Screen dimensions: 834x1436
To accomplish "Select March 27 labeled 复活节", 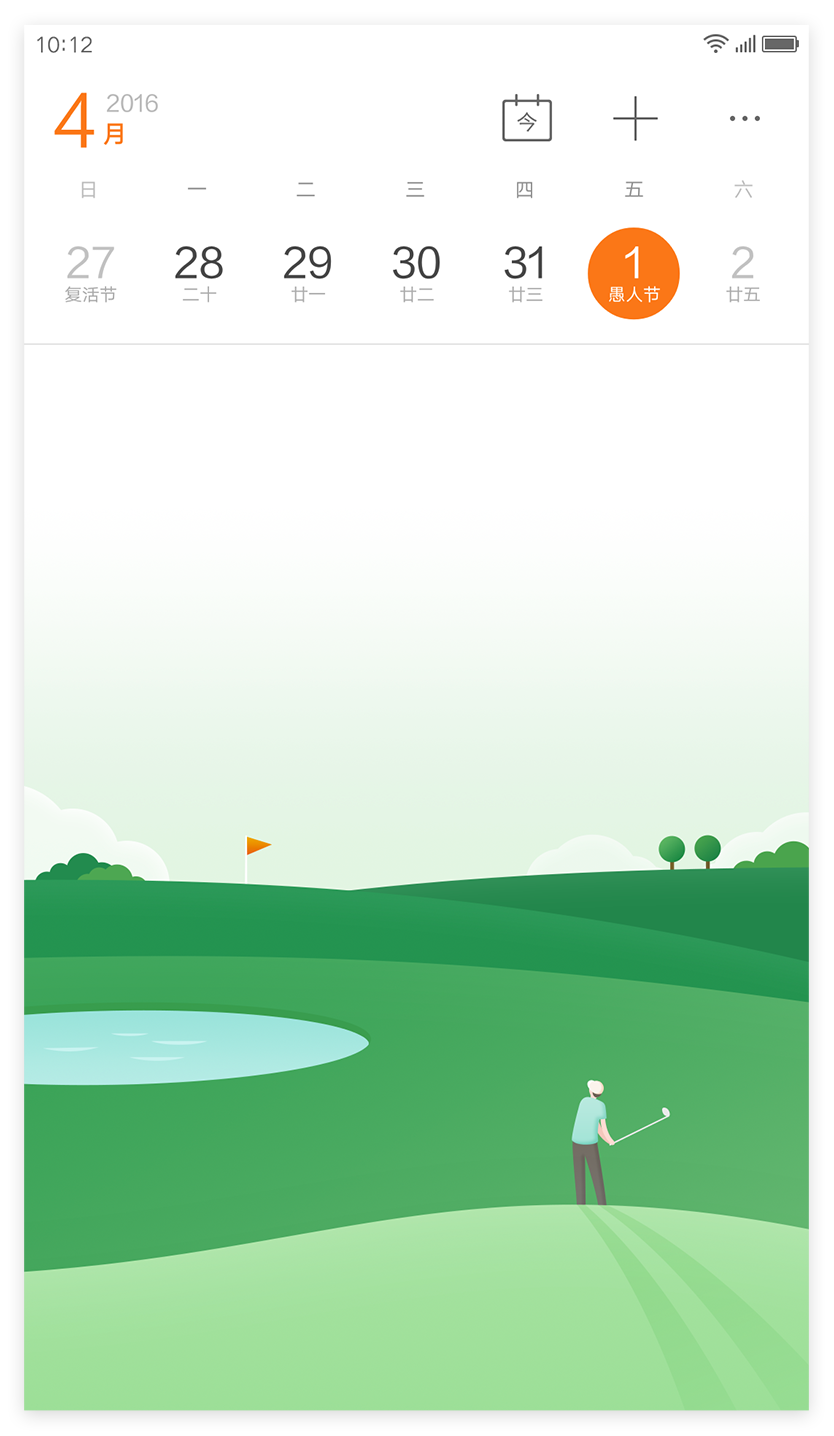I will 90,273.
